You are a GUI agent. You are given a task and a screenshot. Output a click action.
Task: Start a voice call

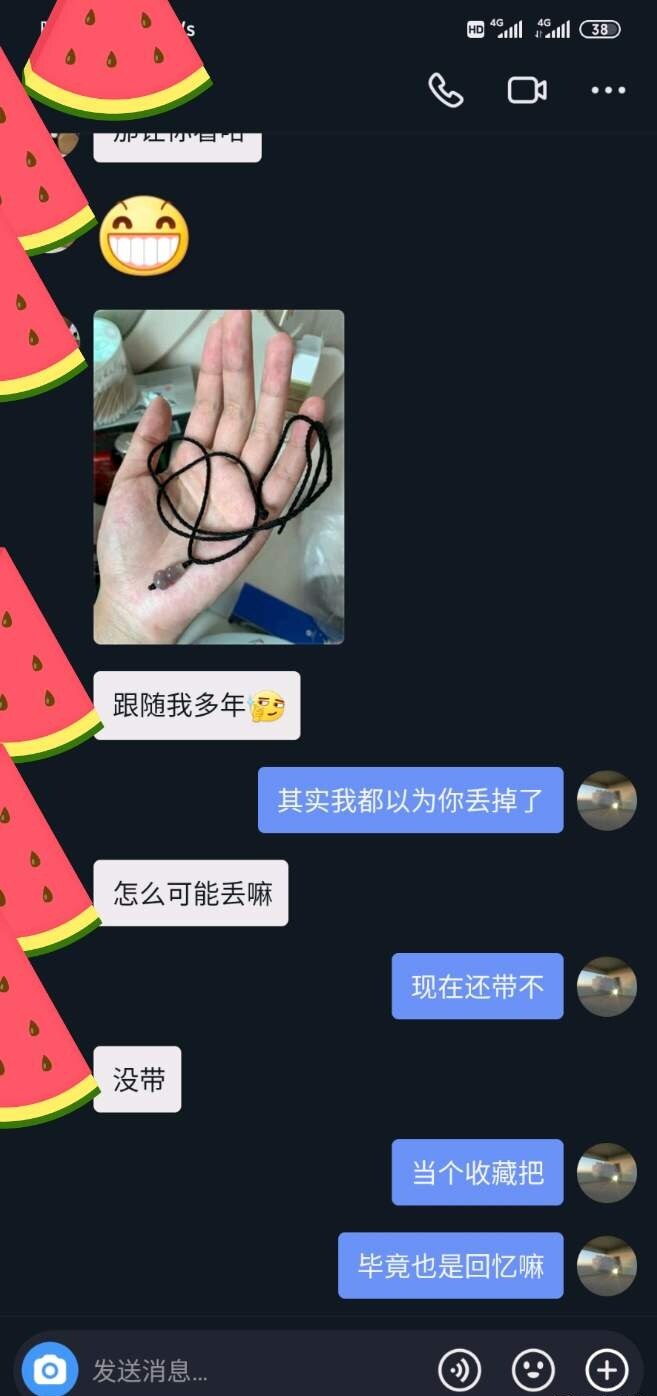click(446, 90)
